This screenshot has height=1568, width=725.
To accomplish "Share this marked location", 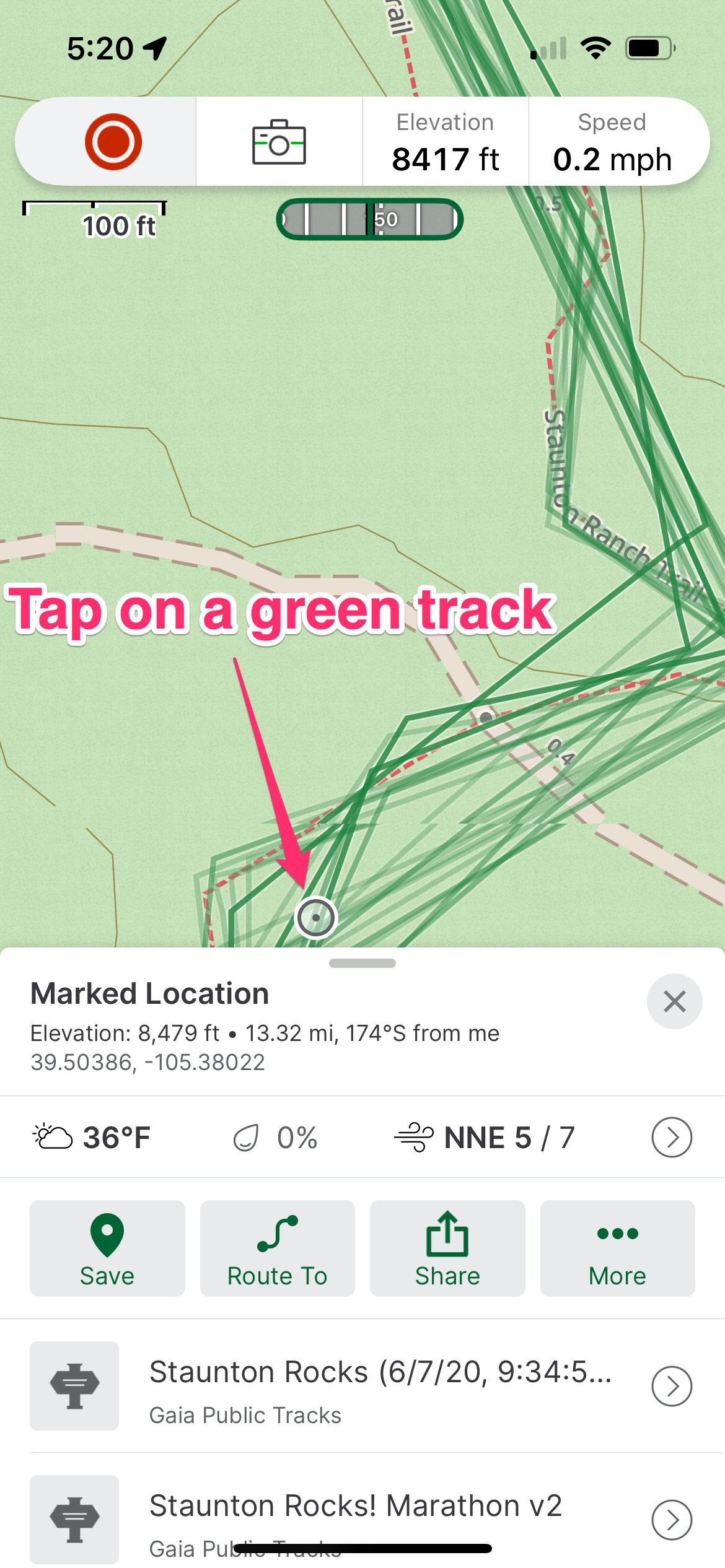I will pyautogui.click(x=447, y=1248).
